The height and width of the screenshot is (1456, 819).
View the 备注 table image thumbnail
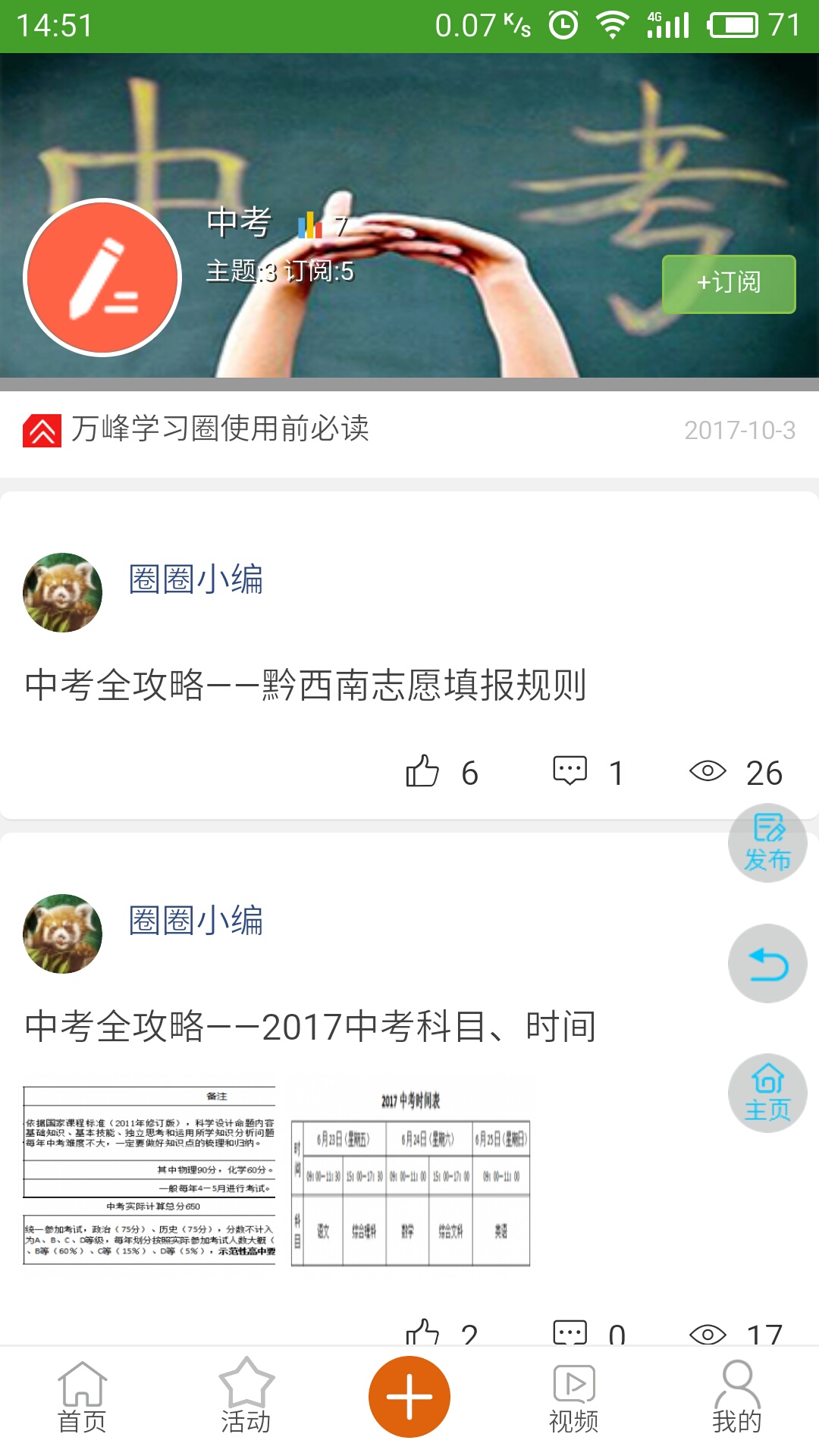point(149,1175)
